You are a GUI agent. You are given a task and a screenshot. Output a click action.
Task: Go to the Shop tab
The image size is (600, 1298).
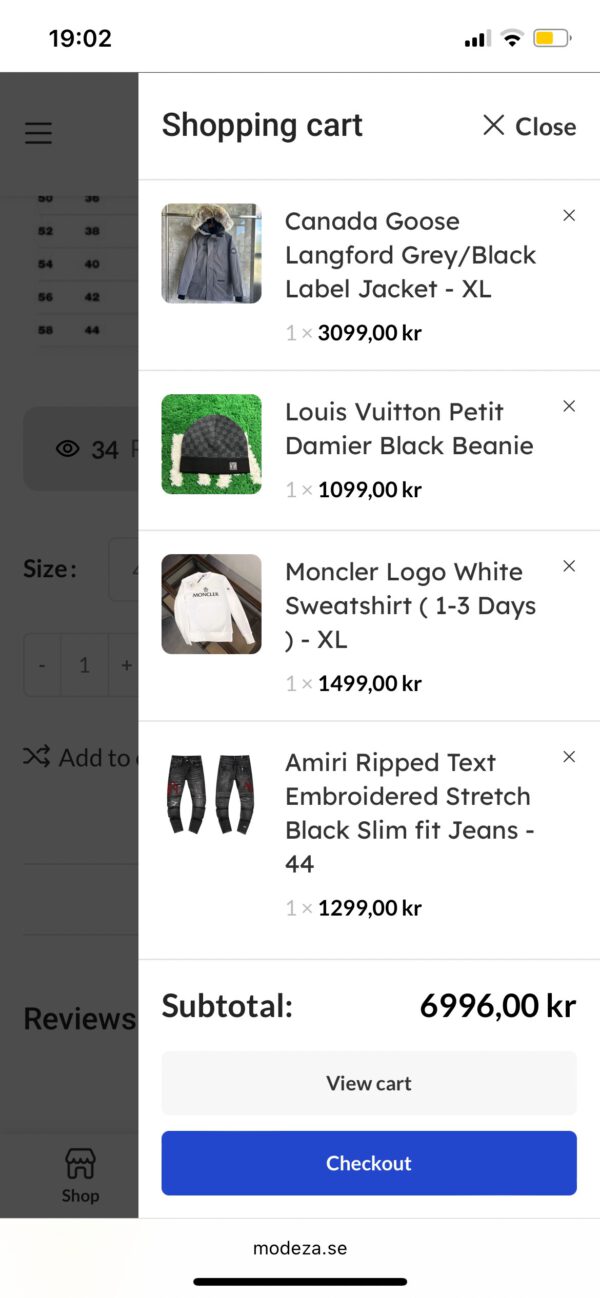80,1175
